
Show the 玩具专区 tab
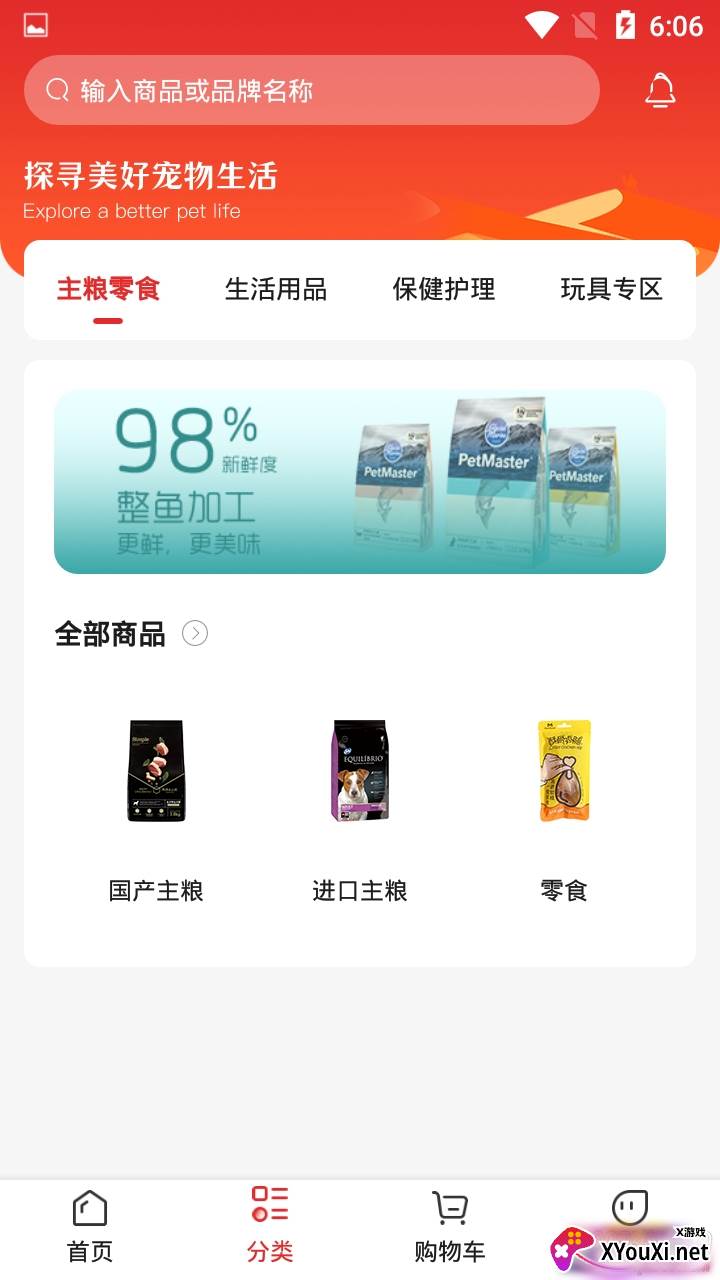tap(611, 290)
